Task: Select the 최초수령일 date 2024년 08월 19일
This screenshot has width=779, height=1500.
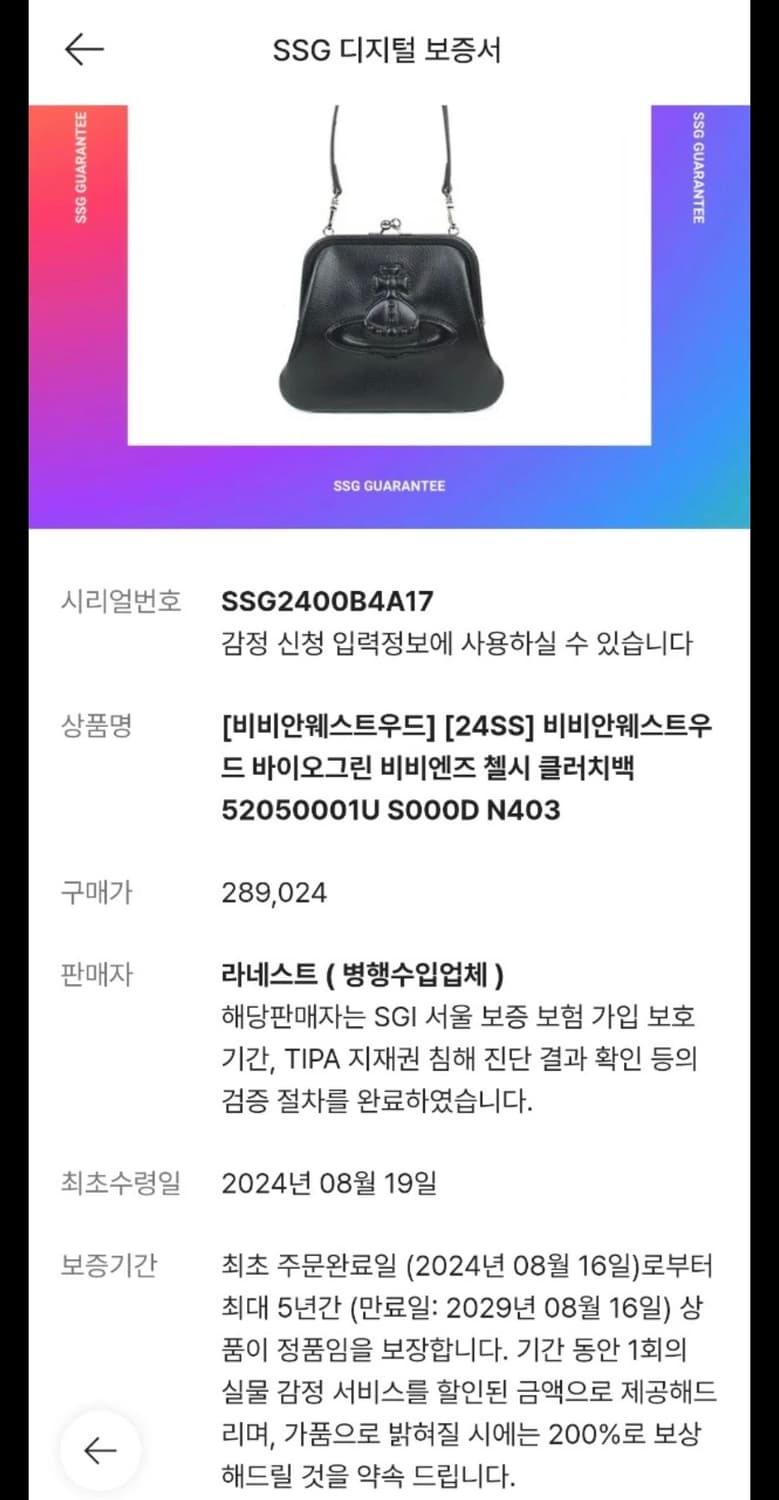Action: pyautogui.click(x=330, y=1181)
